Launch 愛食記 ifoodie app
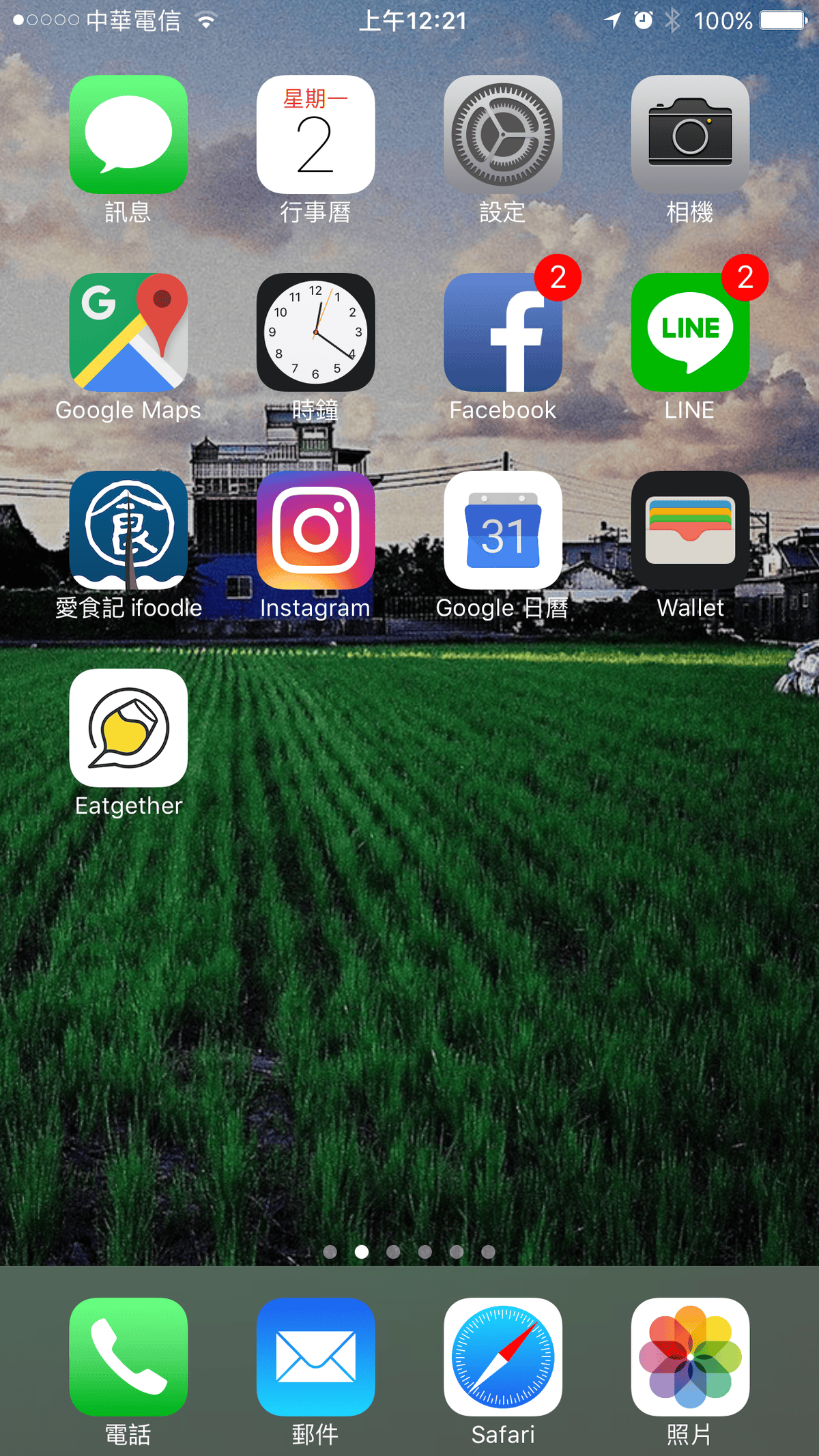Screen dimensions: 819x1456 128,530
